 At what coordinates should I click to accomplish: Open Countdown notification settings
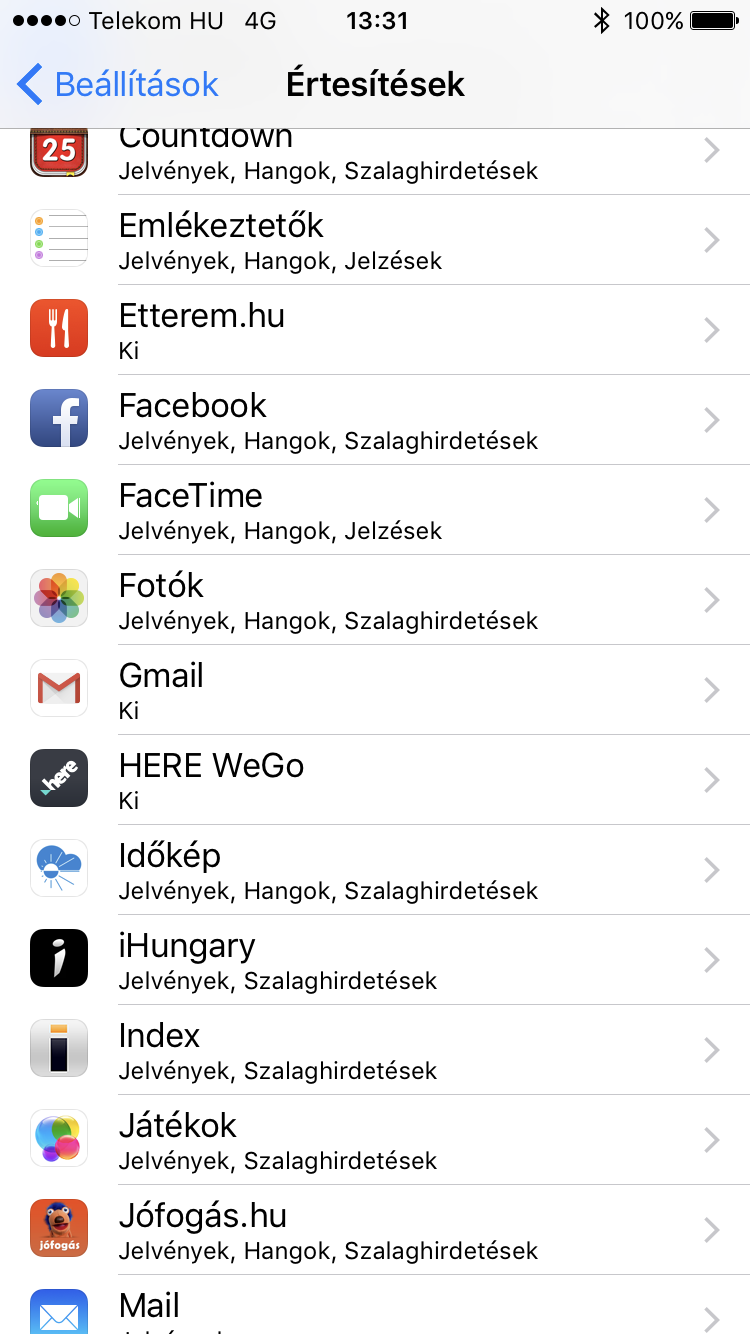tap(375, 155)
